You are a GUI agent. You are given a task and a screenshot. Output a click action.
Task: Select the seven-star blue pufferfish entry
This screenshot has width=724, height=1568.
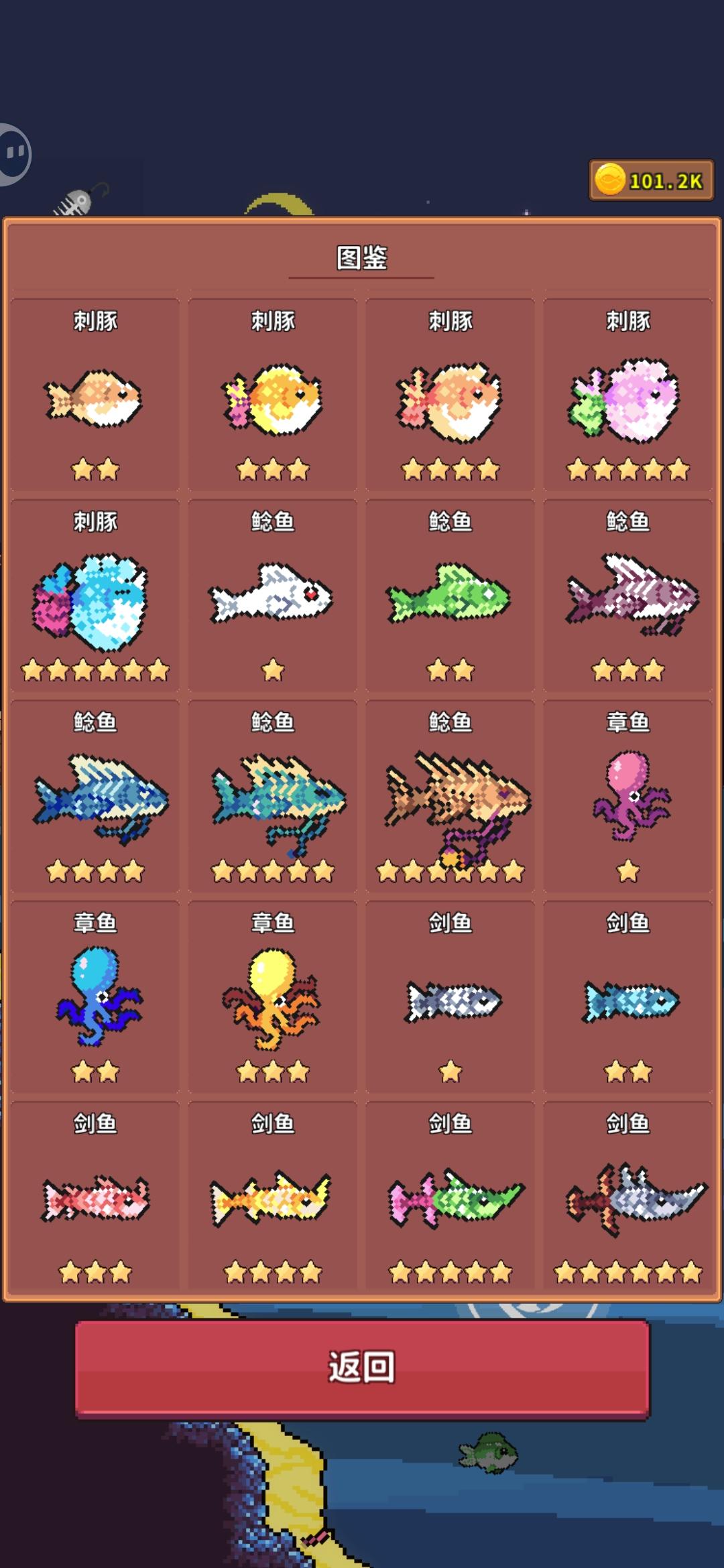94,592
